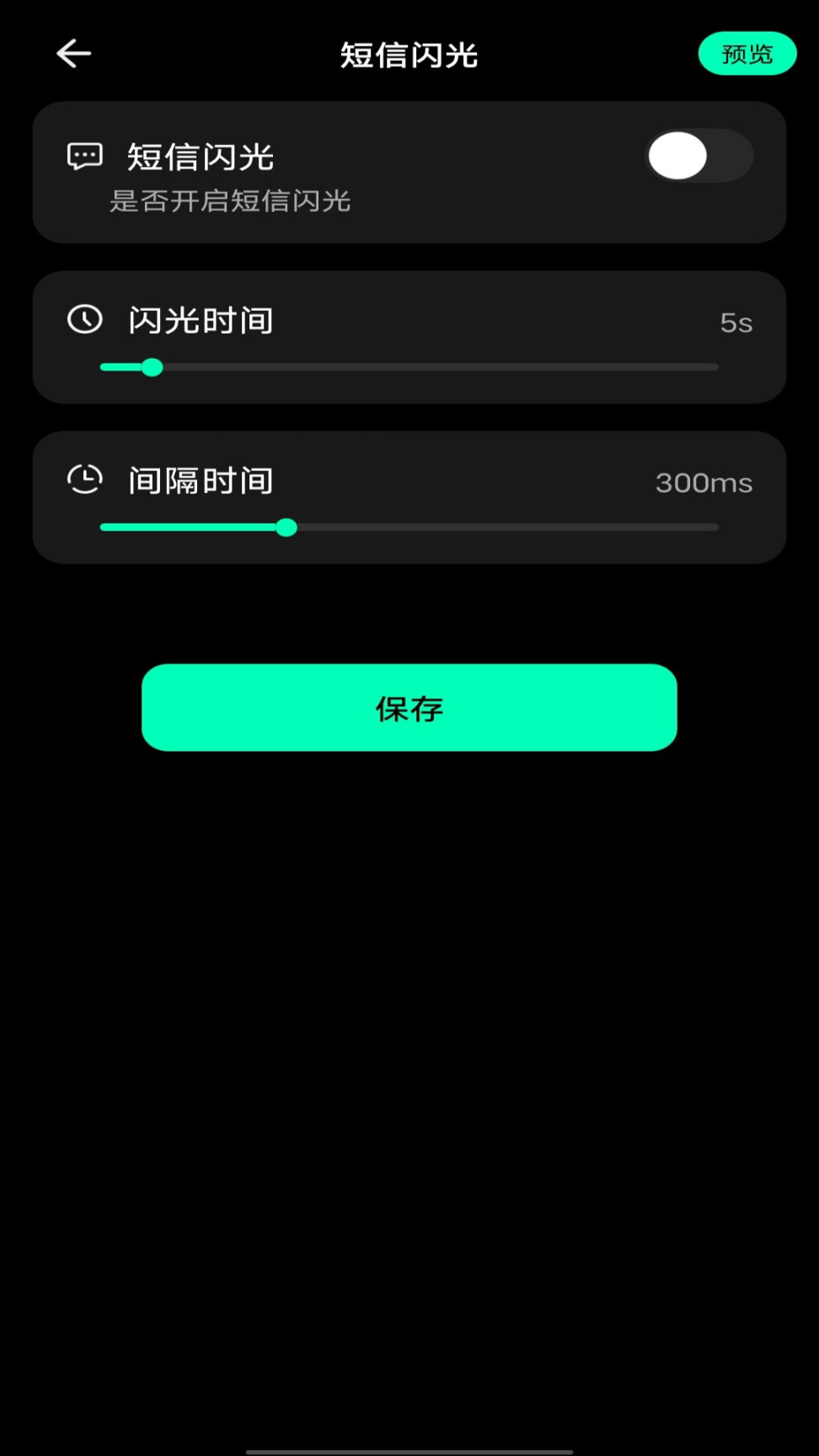
Task: Click the 间隔时间 label
Action: coord(200,479)
